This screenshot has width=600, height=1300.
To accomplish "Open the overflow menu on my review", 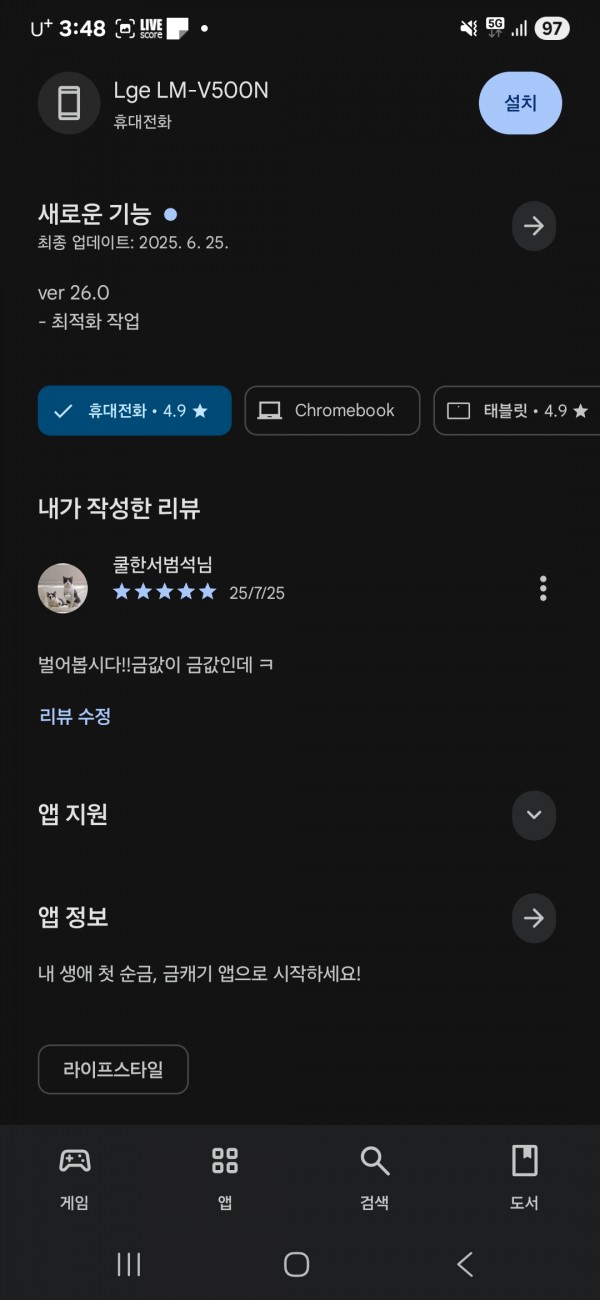I will pos(543,588).
